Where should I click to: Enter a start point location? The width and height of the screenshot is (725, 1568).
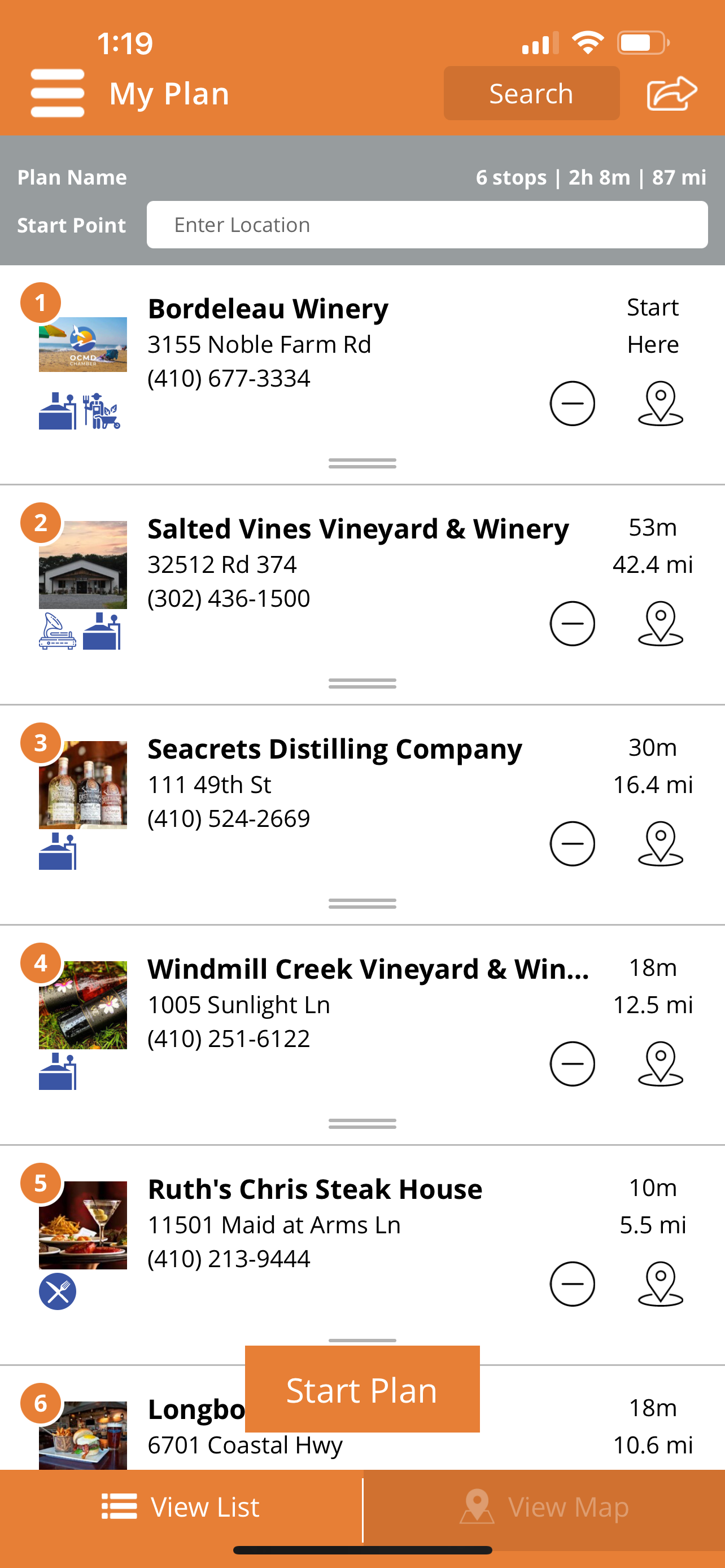coord(426,225)
